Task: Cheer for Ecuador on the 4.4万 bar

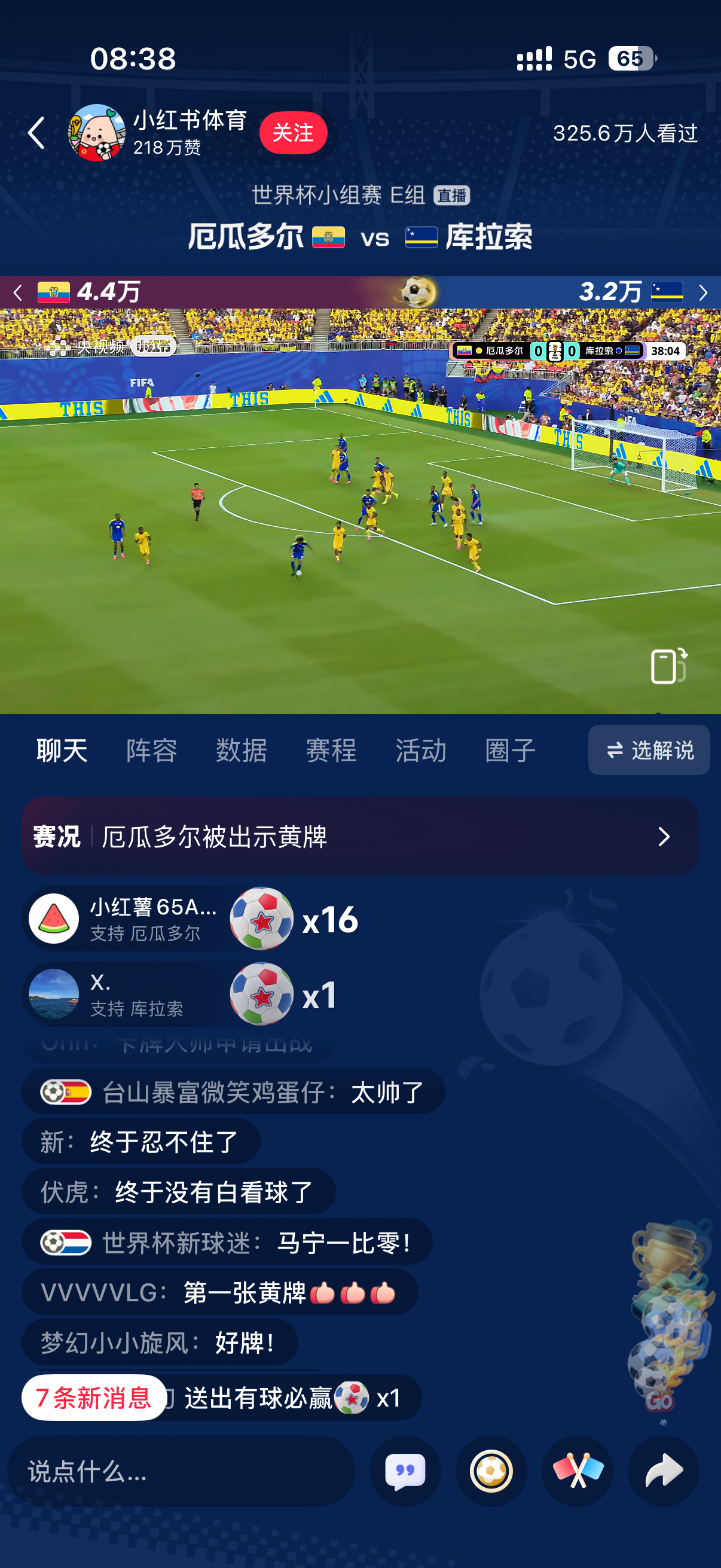Action: click(x=89, y=292)
